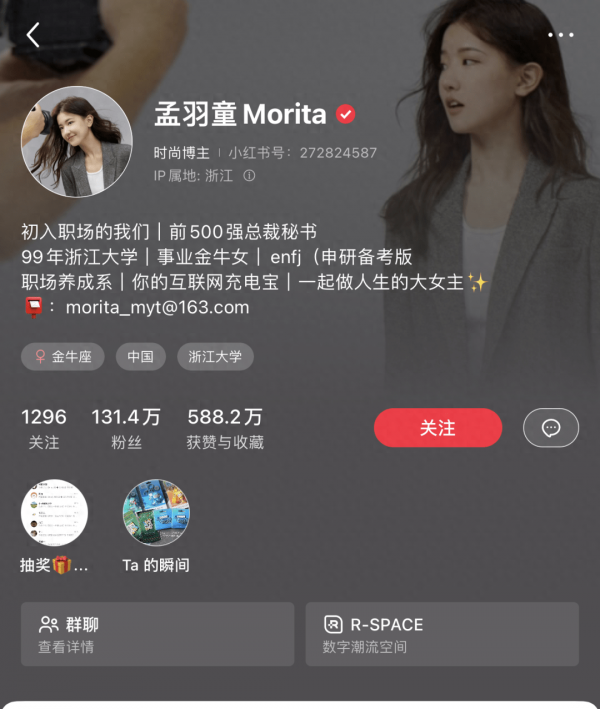Select the 金牛座 tag chip
Viewport: 600px width, 709px height.
(x=63, y=357)
